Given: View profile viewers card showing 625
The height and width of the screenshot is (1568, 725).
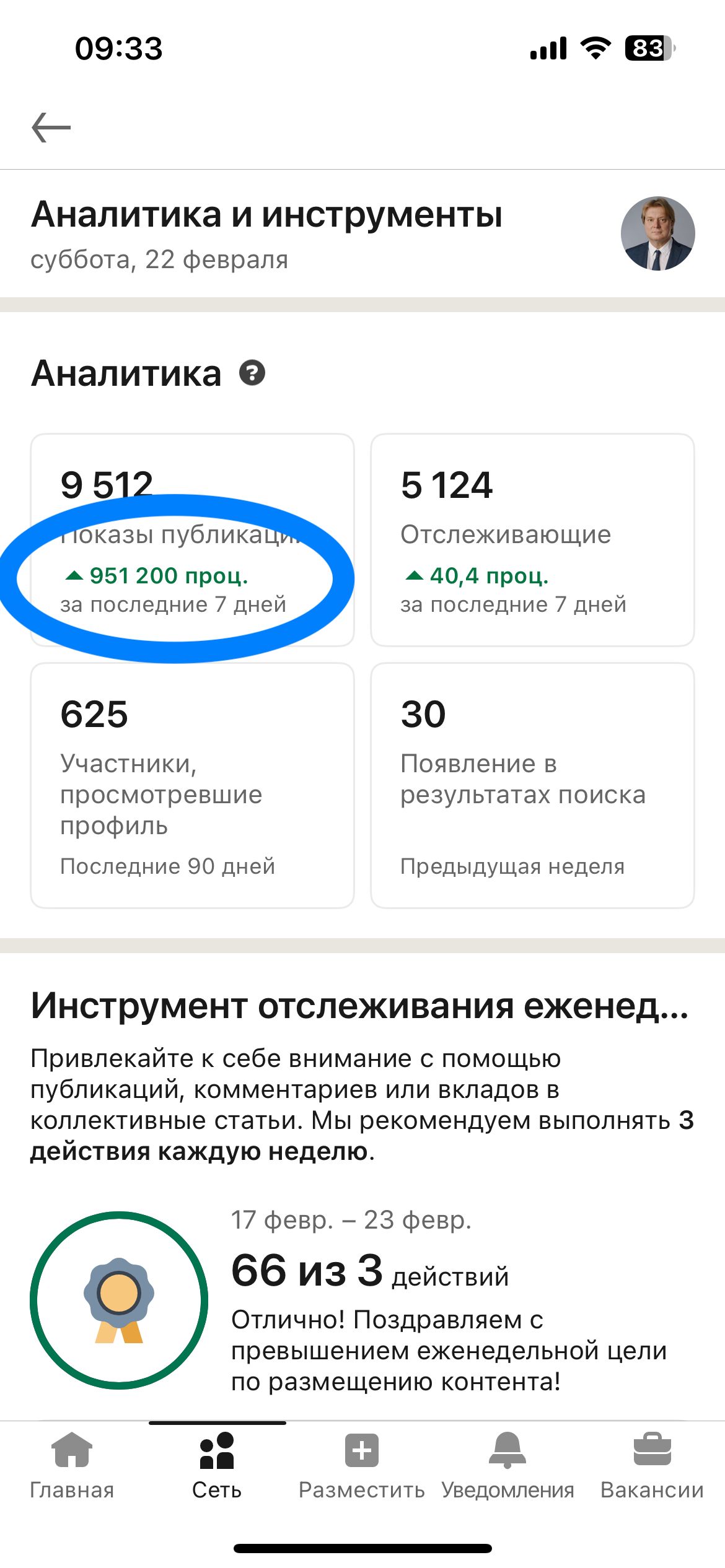Looking at the screenshot, I should (x=192, y=786).
